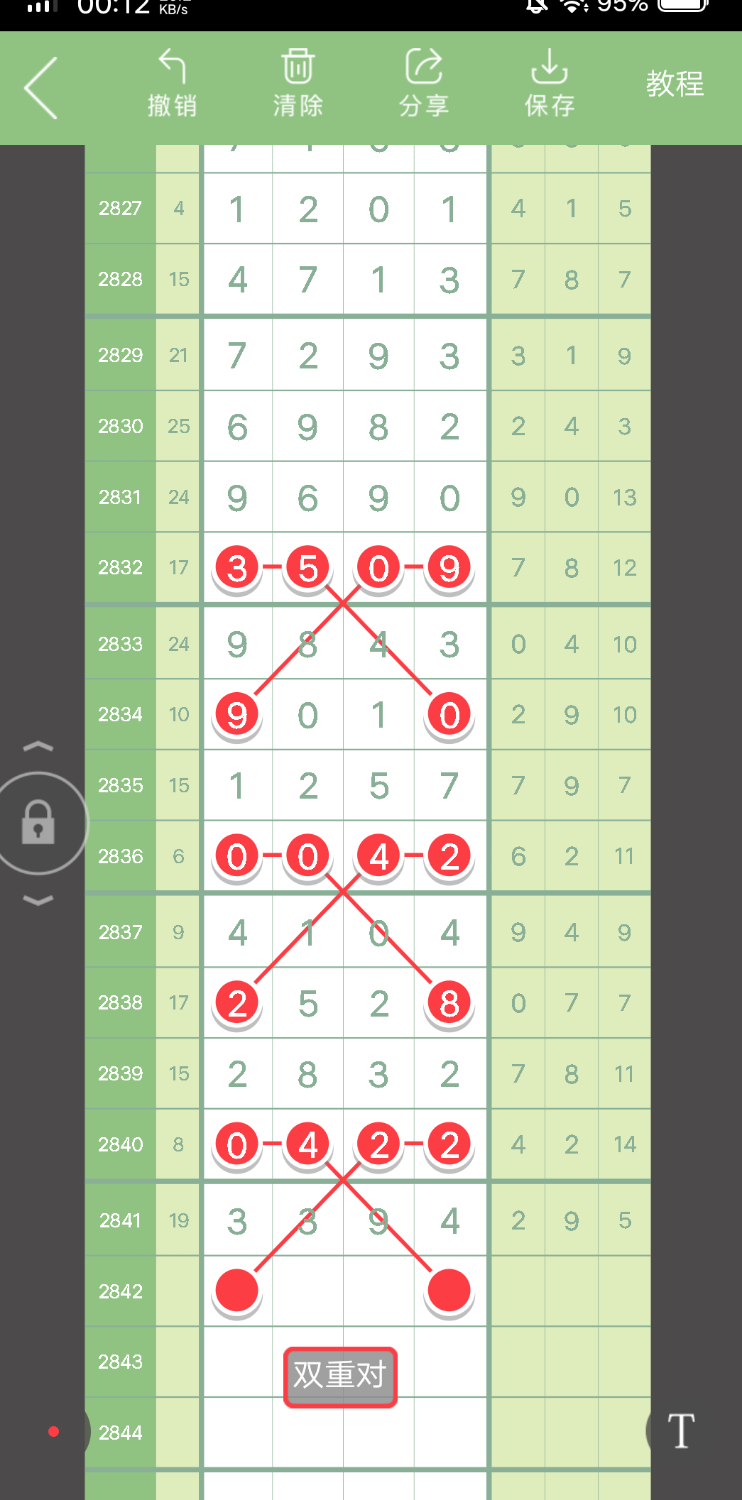Screen dimensions: 742x1500
Task: Open the T text tool
Action: pyautogui.click(x=681, y=1431)
